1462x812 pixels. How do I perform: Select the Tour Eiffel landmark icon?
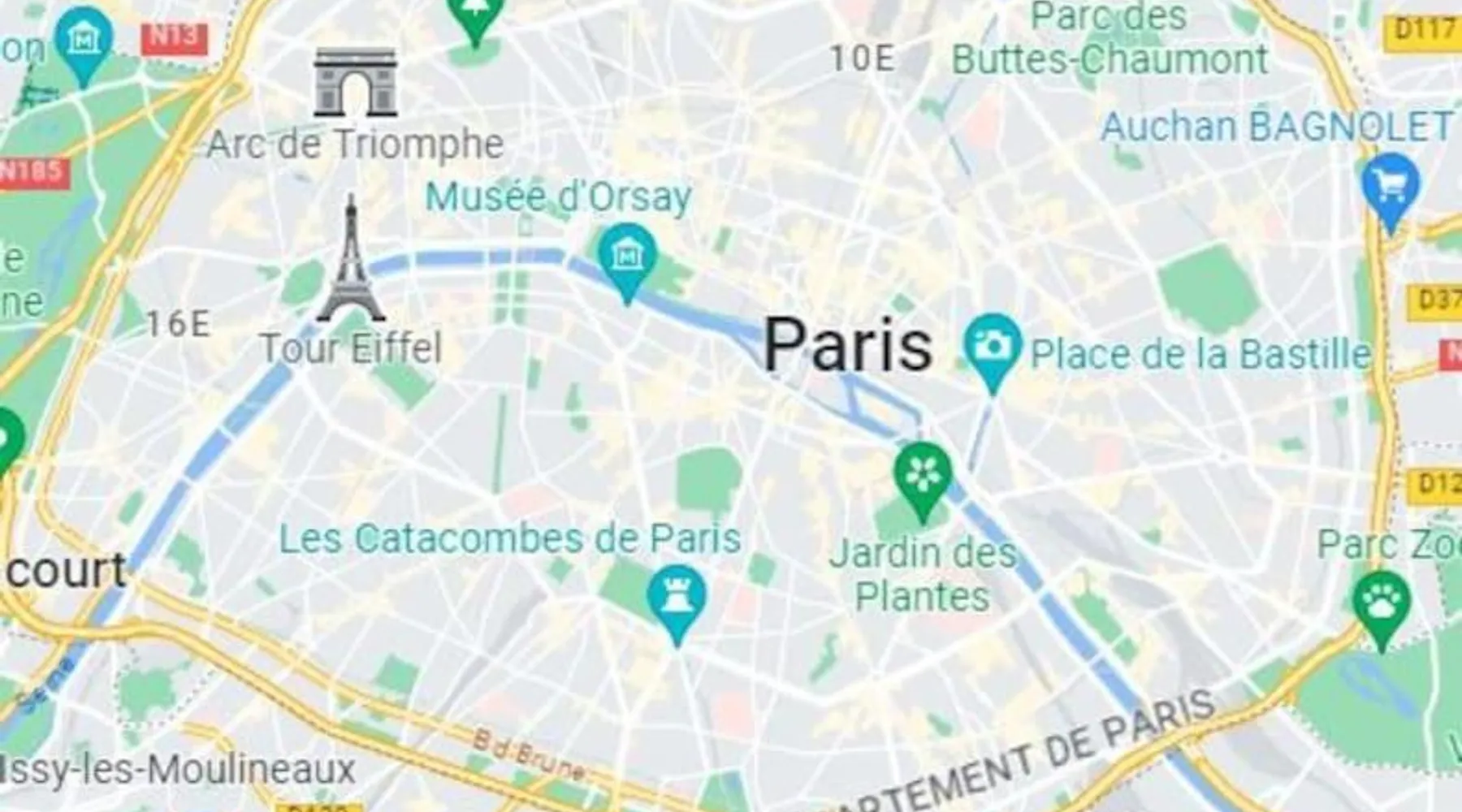[x=351, y=262]
